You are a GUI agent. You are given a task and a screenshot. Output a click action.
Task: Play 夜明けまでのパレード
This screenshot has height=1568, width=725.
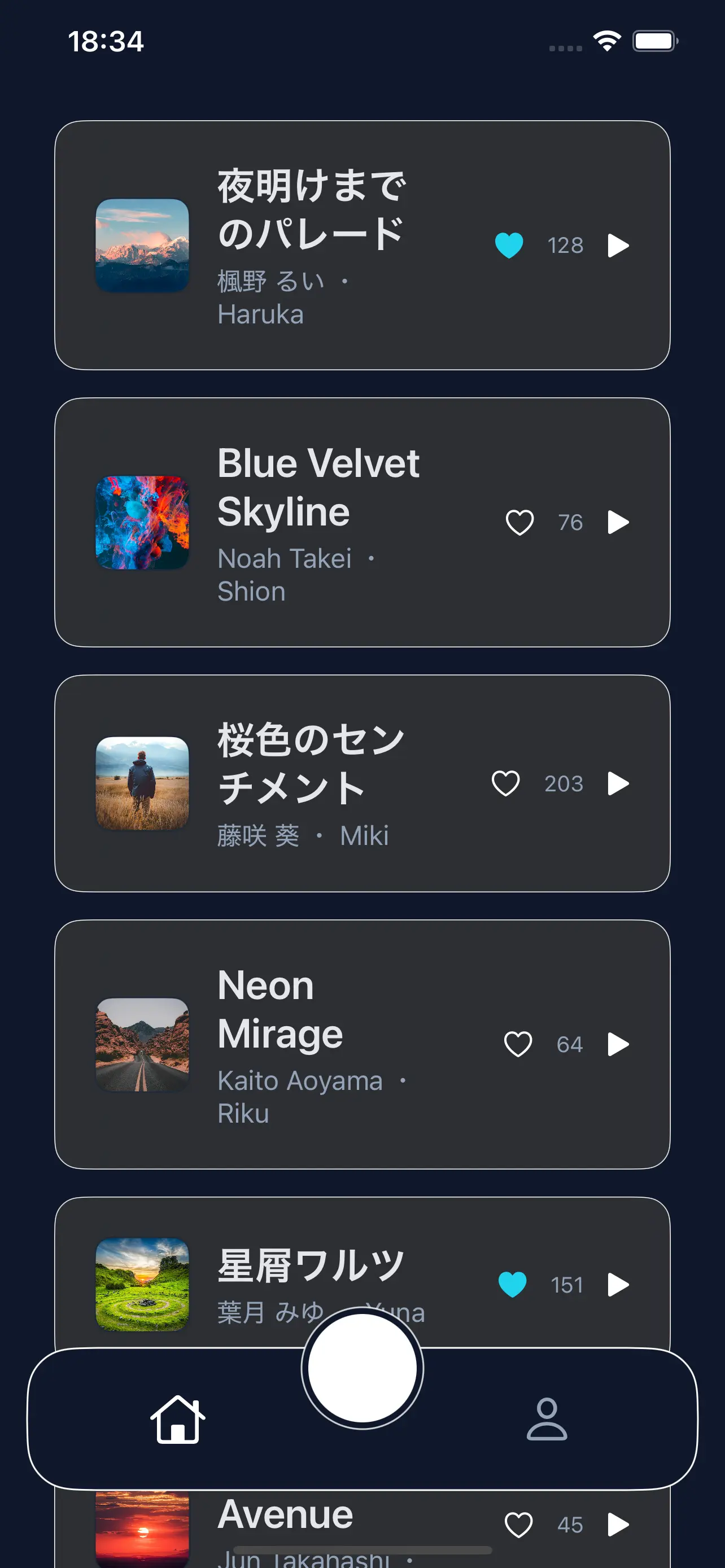618,246
